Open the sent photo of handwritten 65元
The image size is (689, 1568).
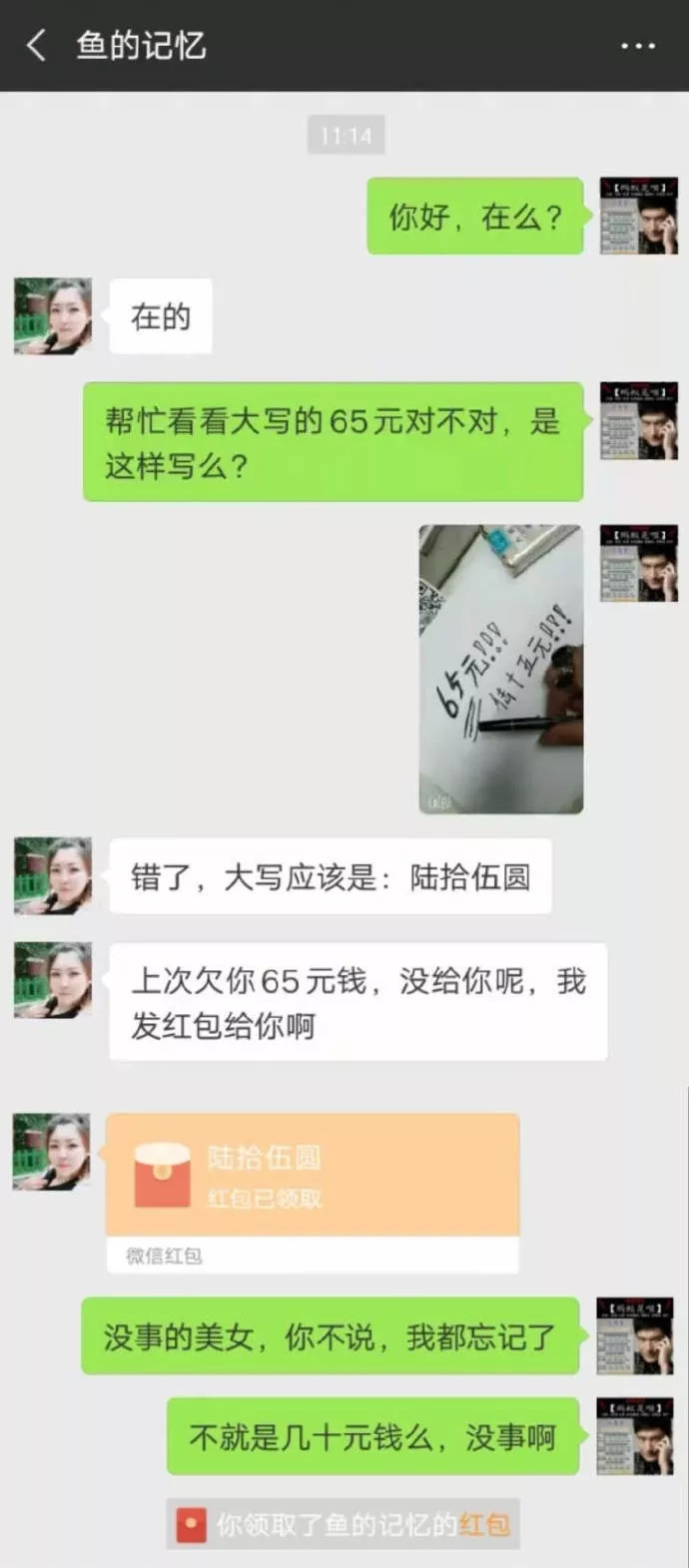pos(500,669)
